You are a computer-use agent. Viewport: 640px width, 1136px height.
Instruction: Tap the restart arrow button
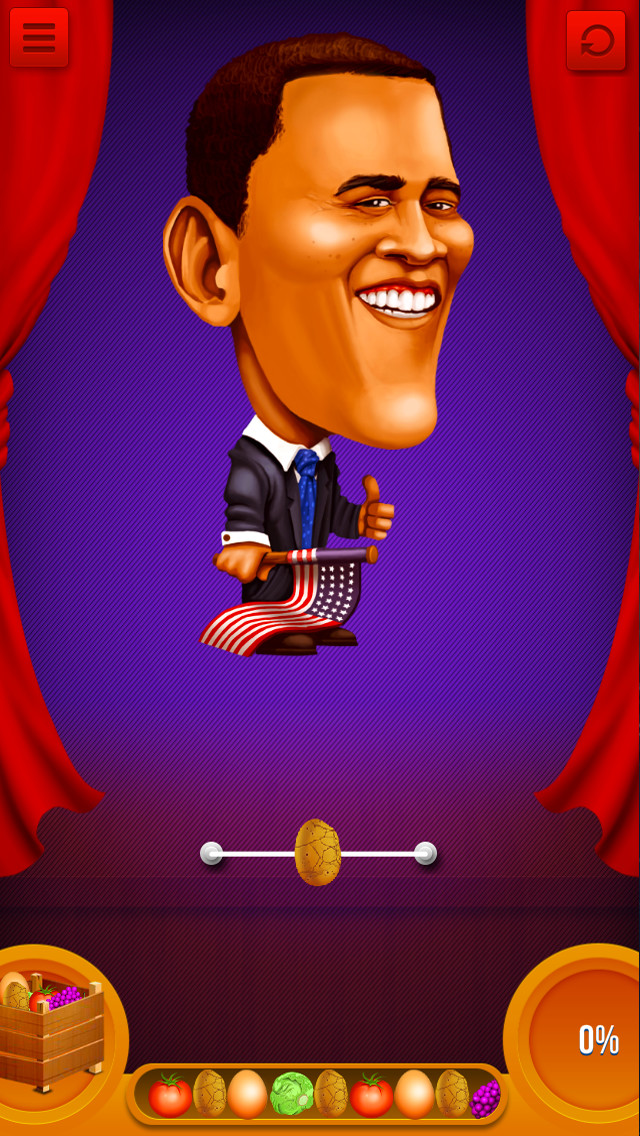coord(596,41)
